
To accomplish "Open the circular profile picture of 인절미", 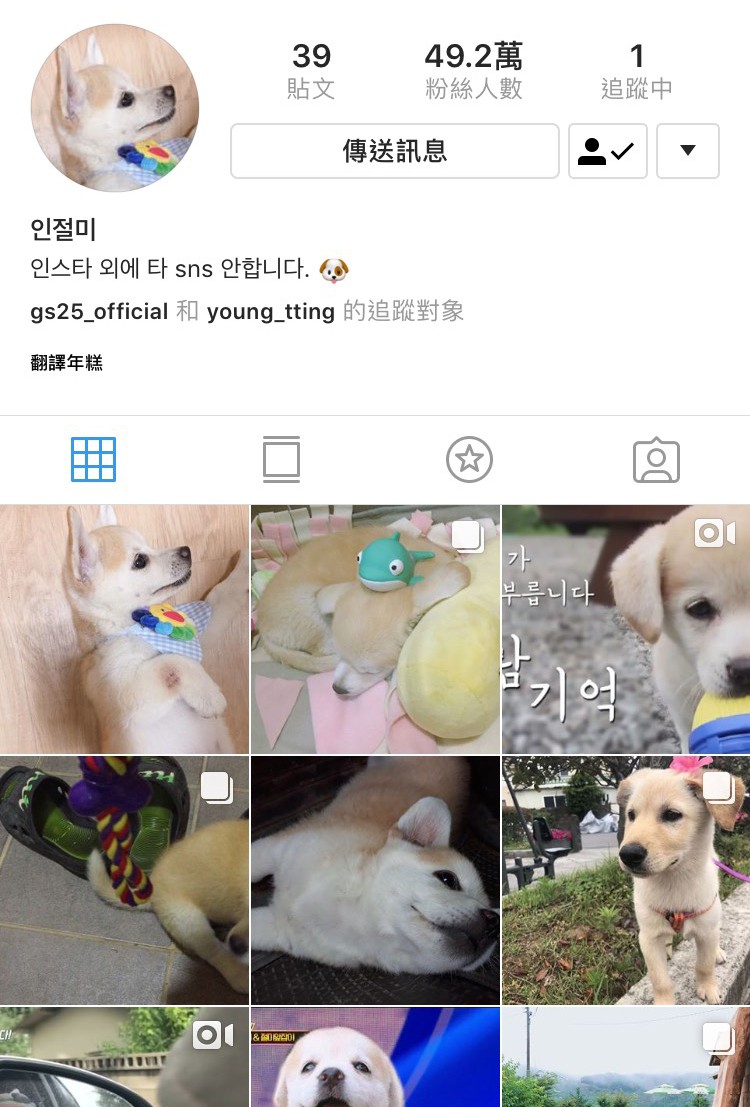I will pyautogui.click(x=114, y=107).
